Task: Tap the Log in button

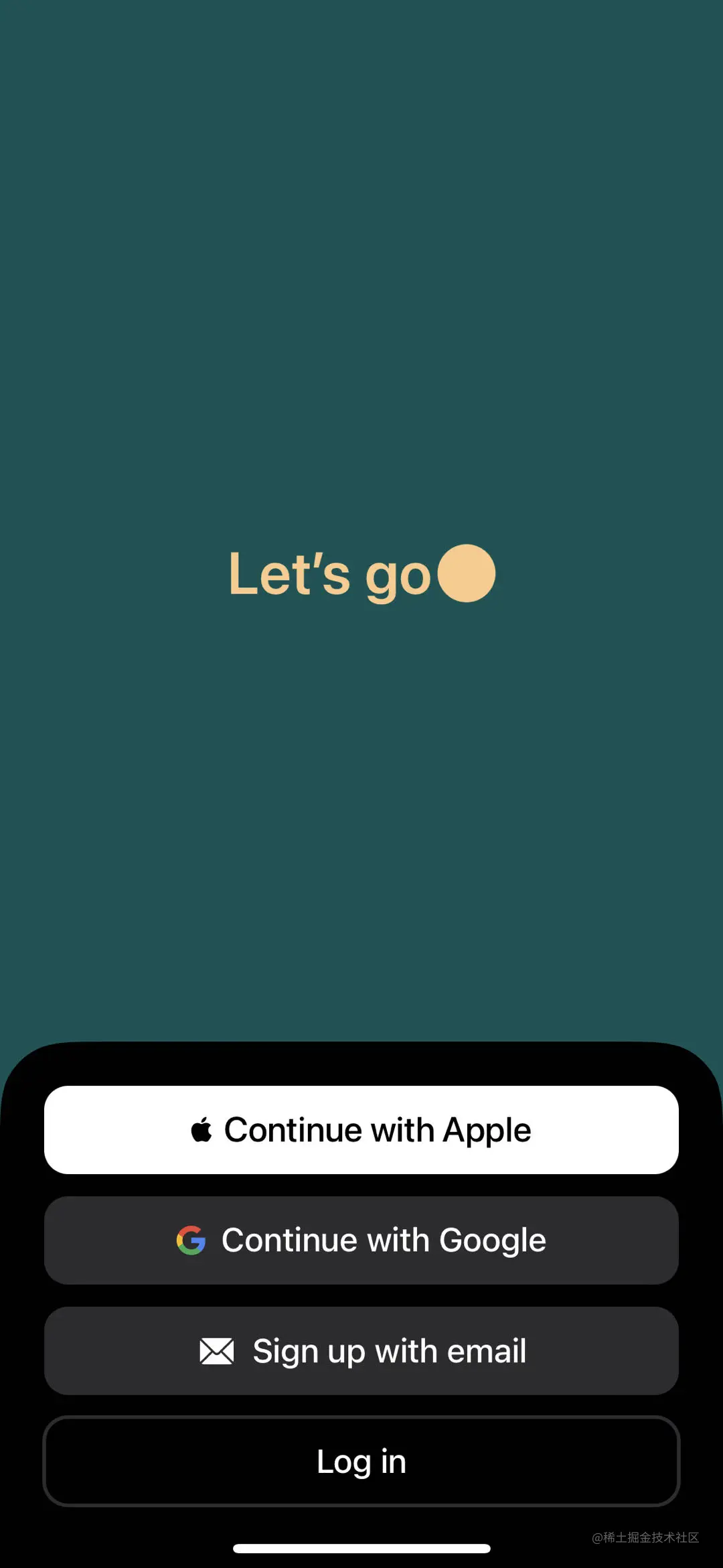Action: pyautogui.click(x=361, y=1462)
